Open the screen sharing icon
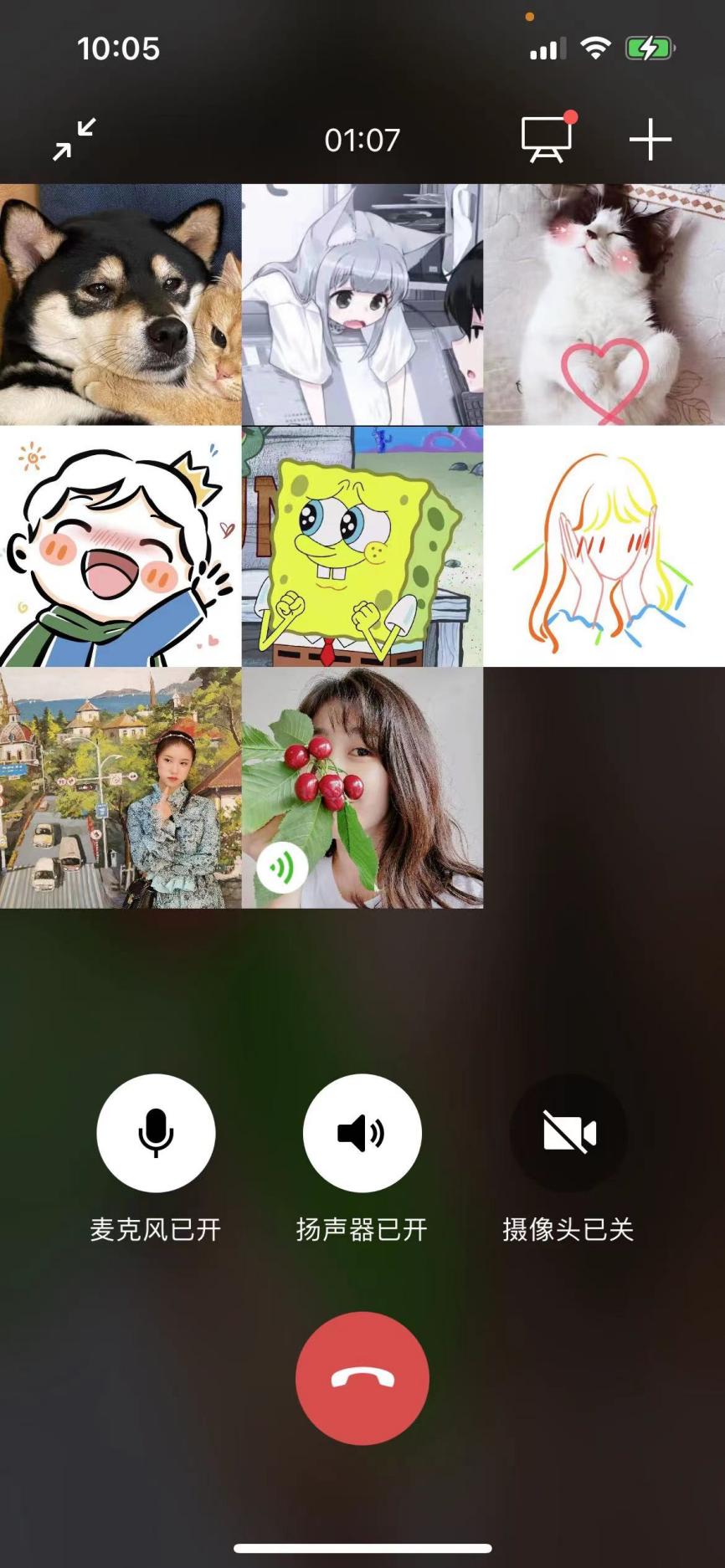Screen dimensions: 725x1568 point(547,139)
